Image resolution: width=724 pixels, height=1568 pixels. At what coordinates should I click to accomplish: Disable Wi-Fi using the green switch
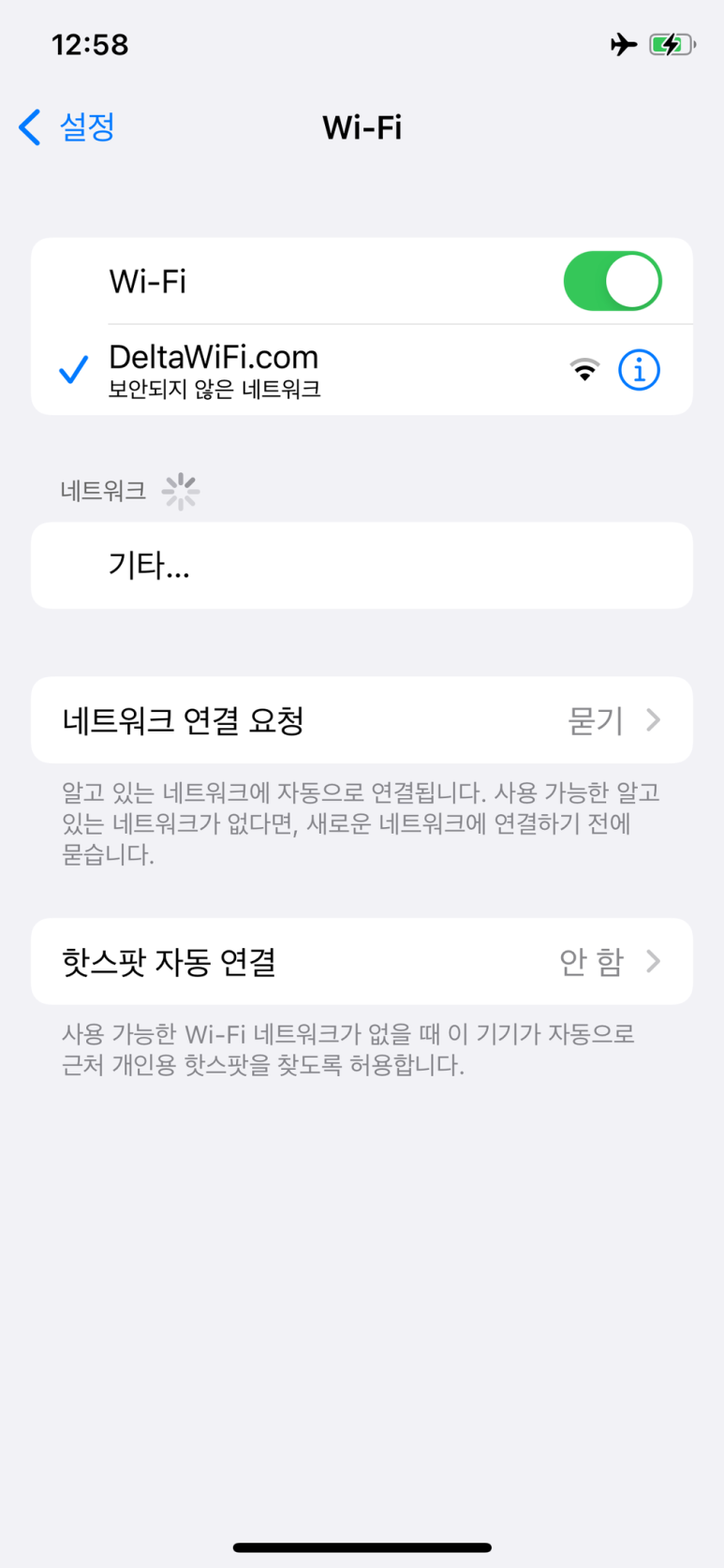[x=613, y=280]
